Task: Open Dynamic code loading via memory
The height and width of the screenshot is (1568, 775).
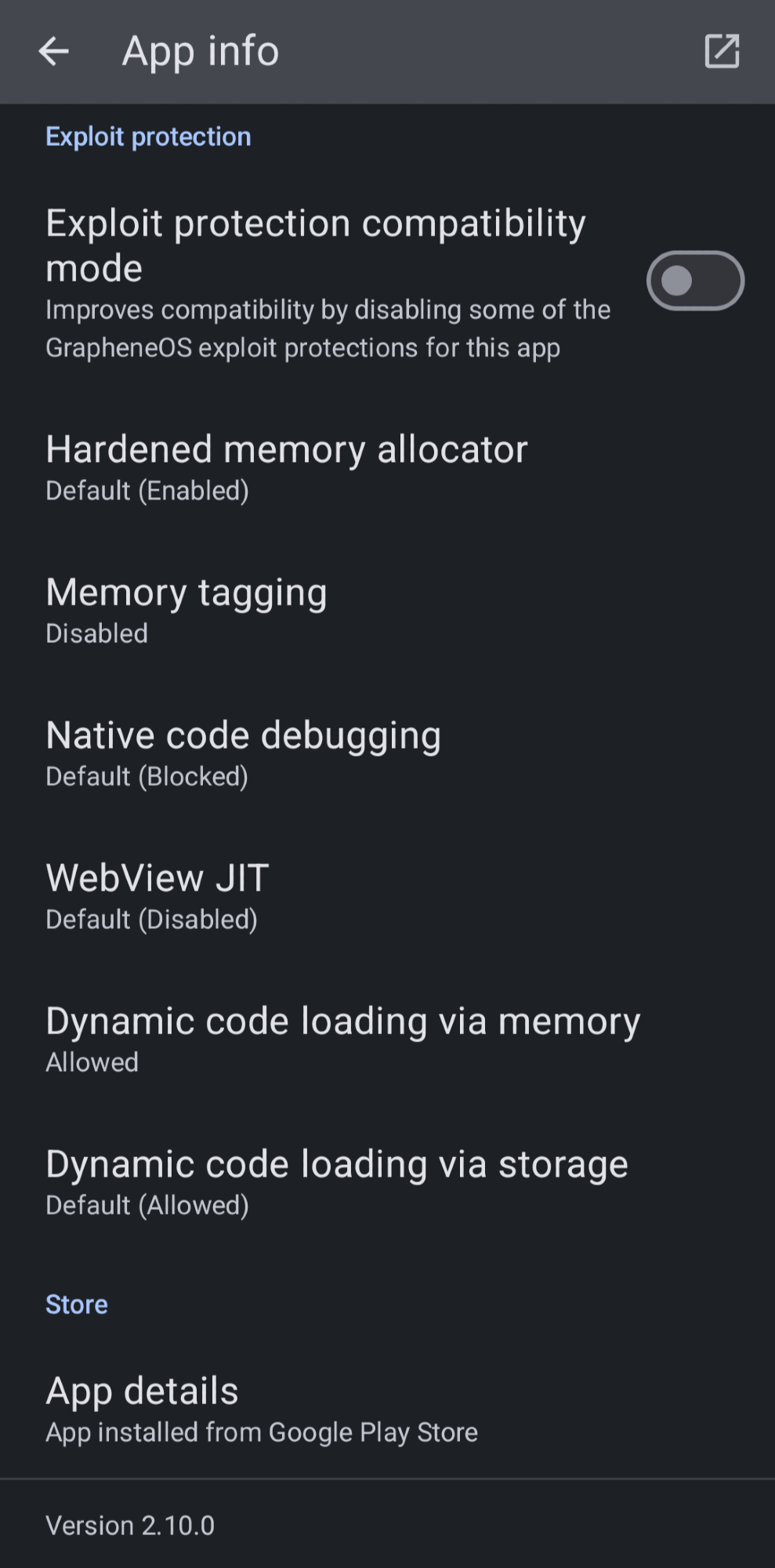Action: point(342,1039)
